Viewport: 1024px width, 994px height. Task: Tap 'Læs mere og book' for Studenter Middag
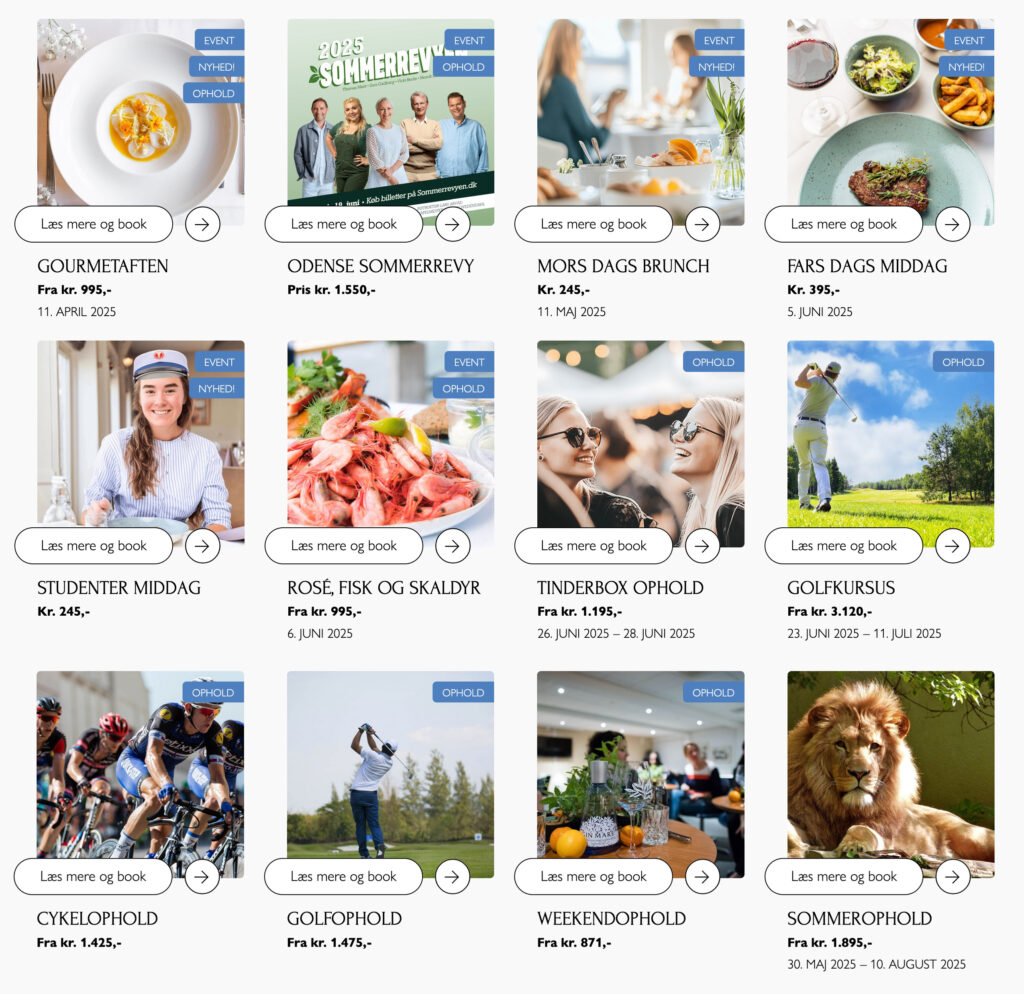click(94, 546)
